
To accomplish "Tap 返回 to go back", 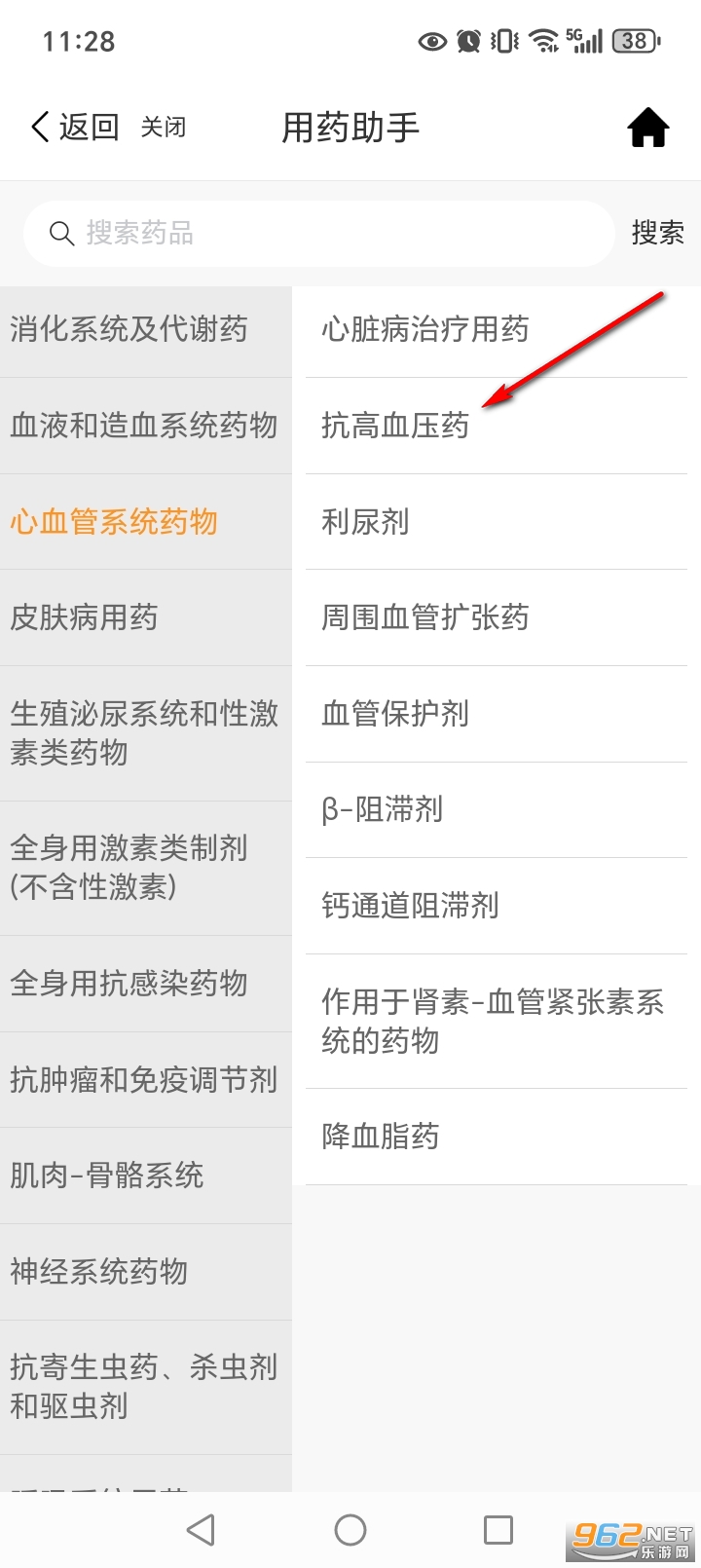I will click(x=76, y=128).
